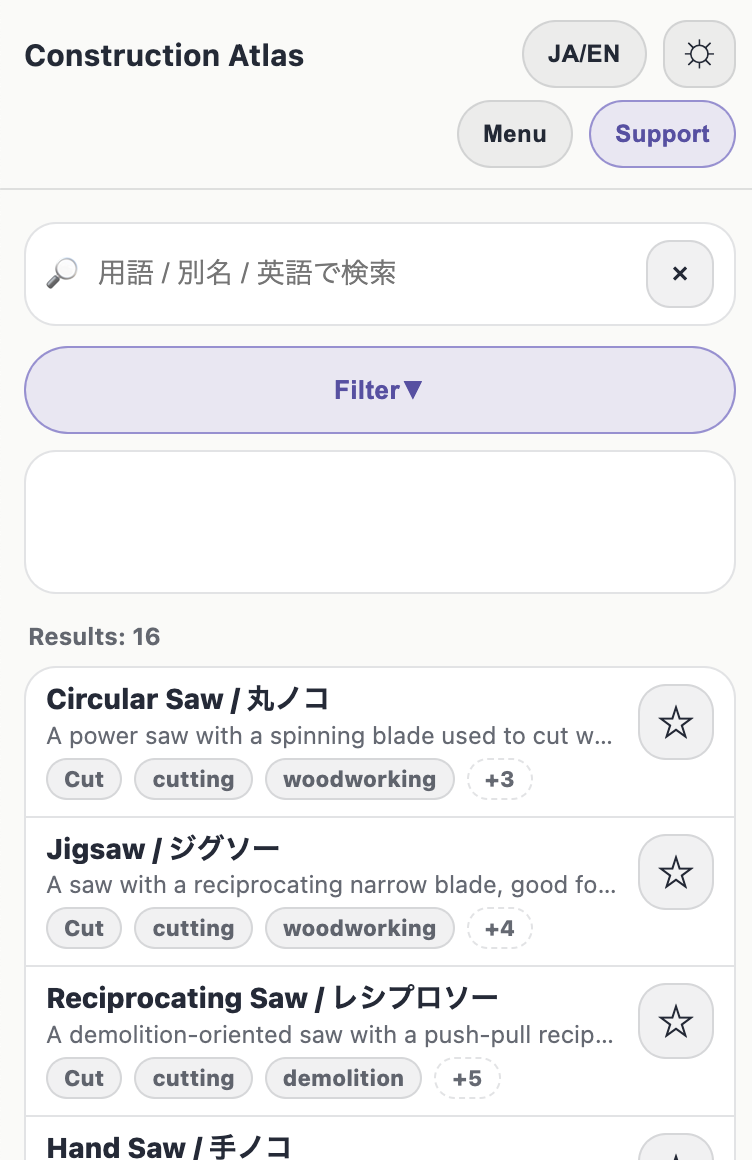Expand the Filter dropdown
The image size is (752, 1160).
tap(379, 390)
